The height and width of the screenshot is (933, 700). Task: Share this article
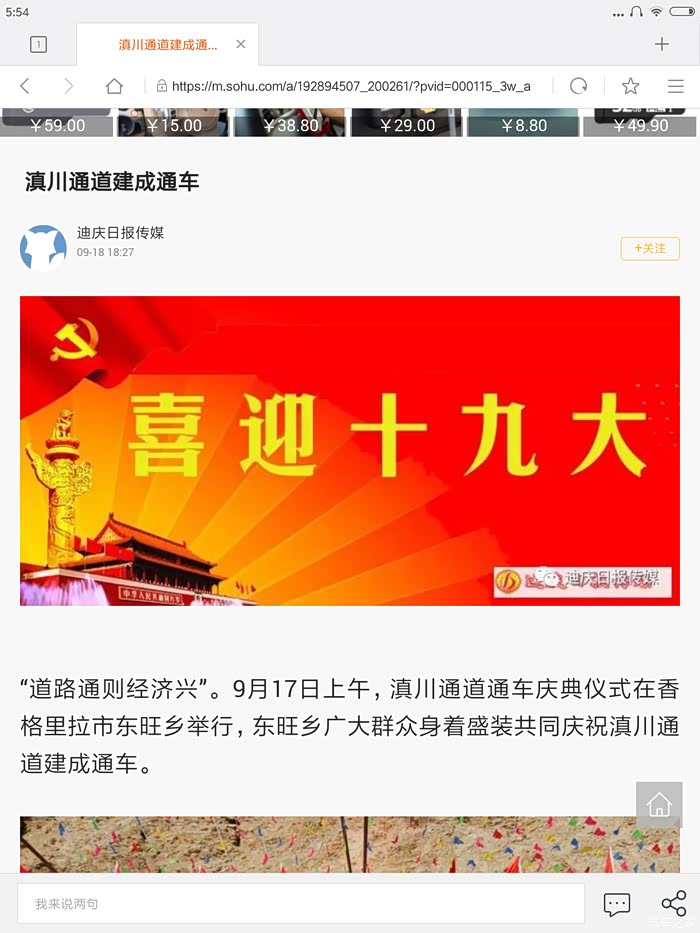[673, 903]
